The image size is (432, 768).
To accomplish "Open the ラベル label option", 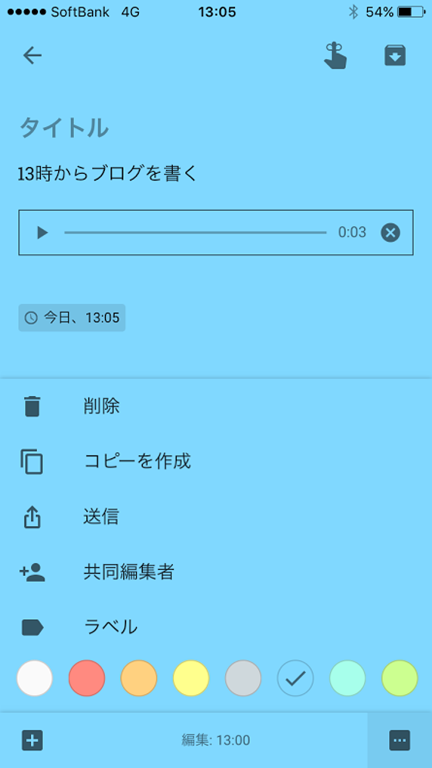I will coord(216,627).
